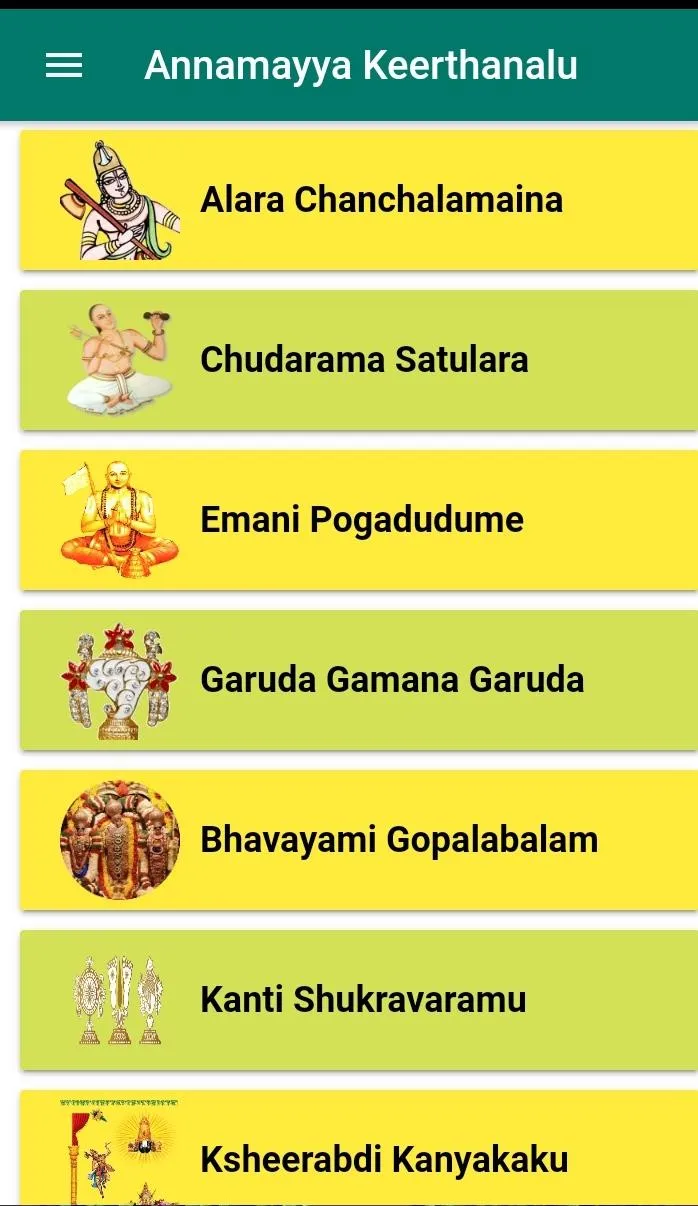The height and width of the screenshot is (1206, 698).
Task: View Bhavayami Gopalabalam
Action: point(359,840)
